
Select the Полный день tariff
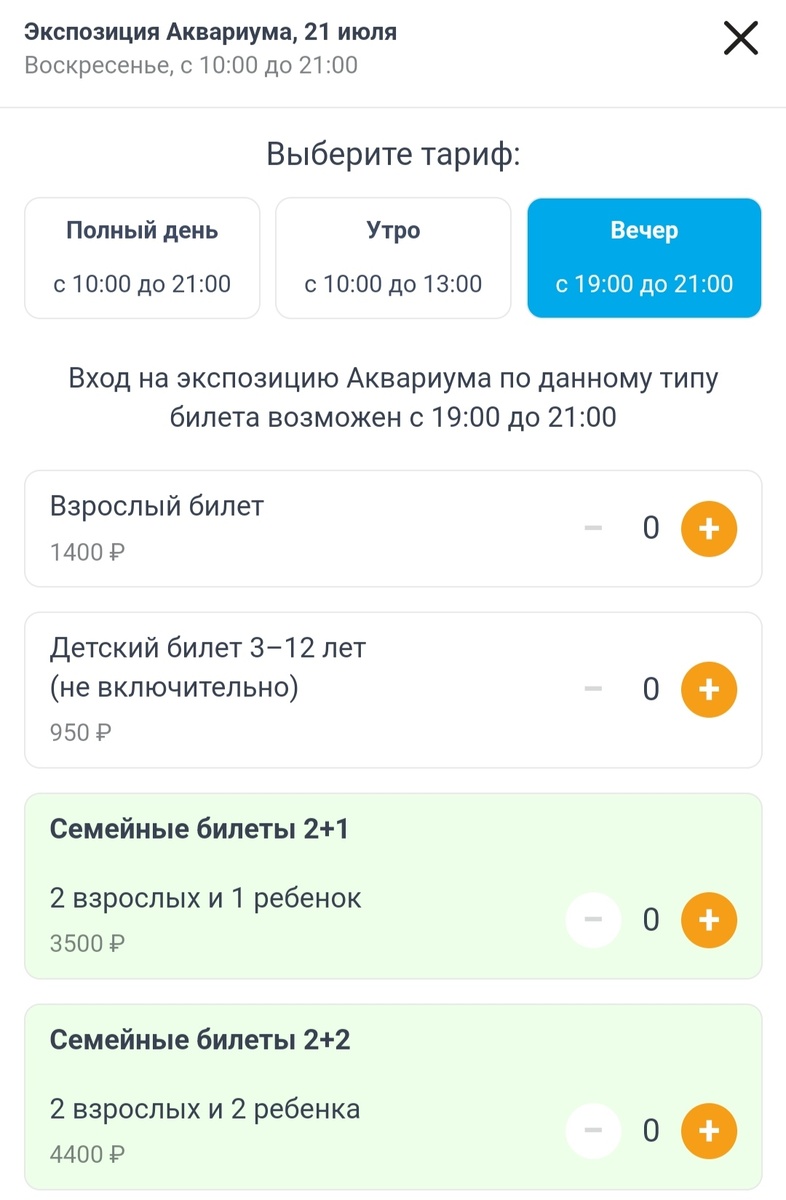[141, 257]
